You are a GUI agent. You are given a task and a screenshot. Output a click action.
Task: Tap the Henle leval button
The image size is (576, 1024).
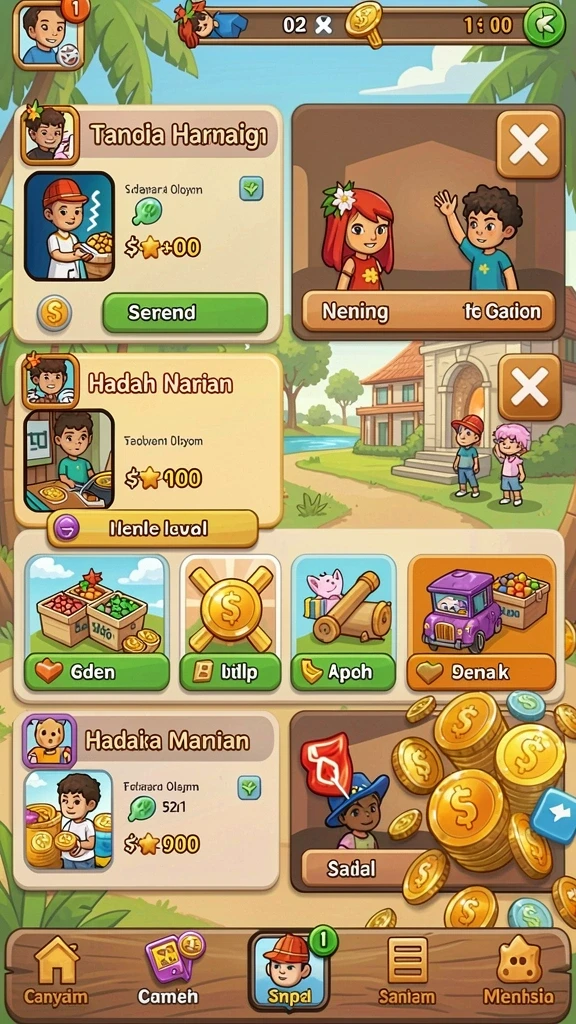point(152,528)
